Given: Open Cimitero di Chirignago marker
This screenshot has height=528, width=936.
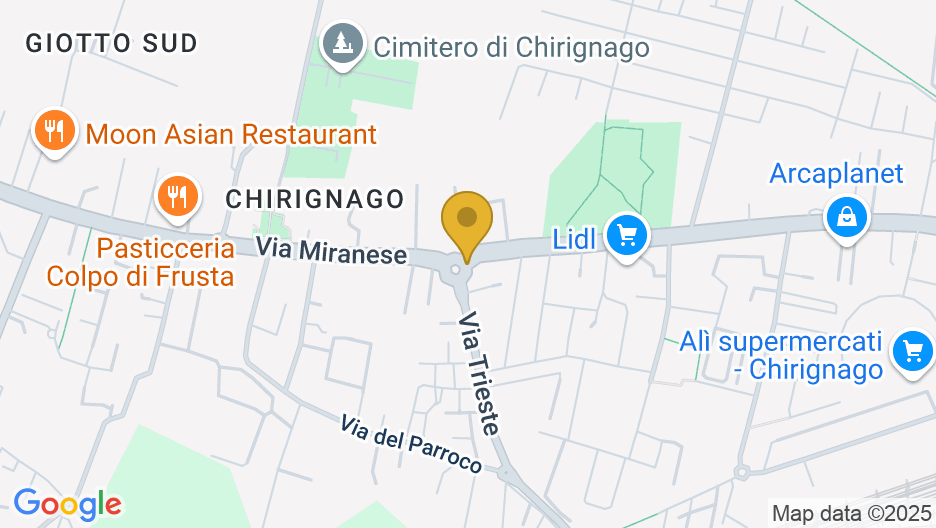Looking at the screenshot, I should click(342, 43).
